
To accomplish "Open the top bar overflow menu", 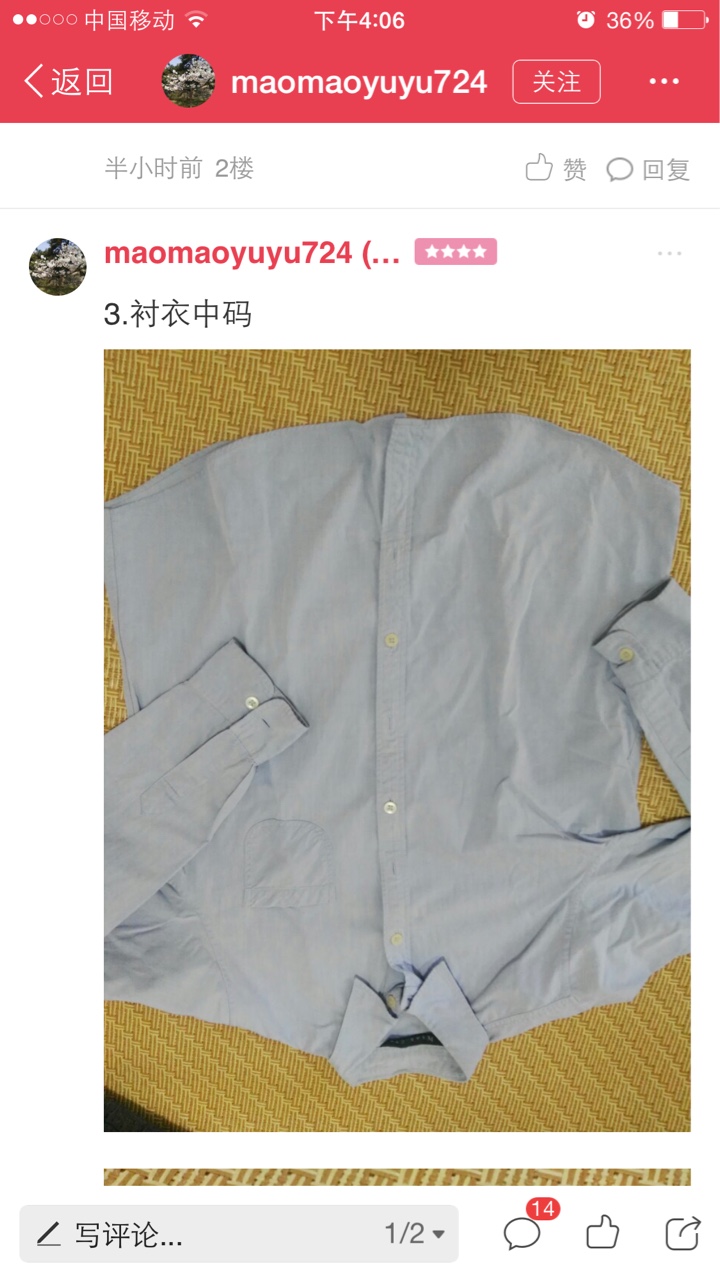I will point(664,82).
